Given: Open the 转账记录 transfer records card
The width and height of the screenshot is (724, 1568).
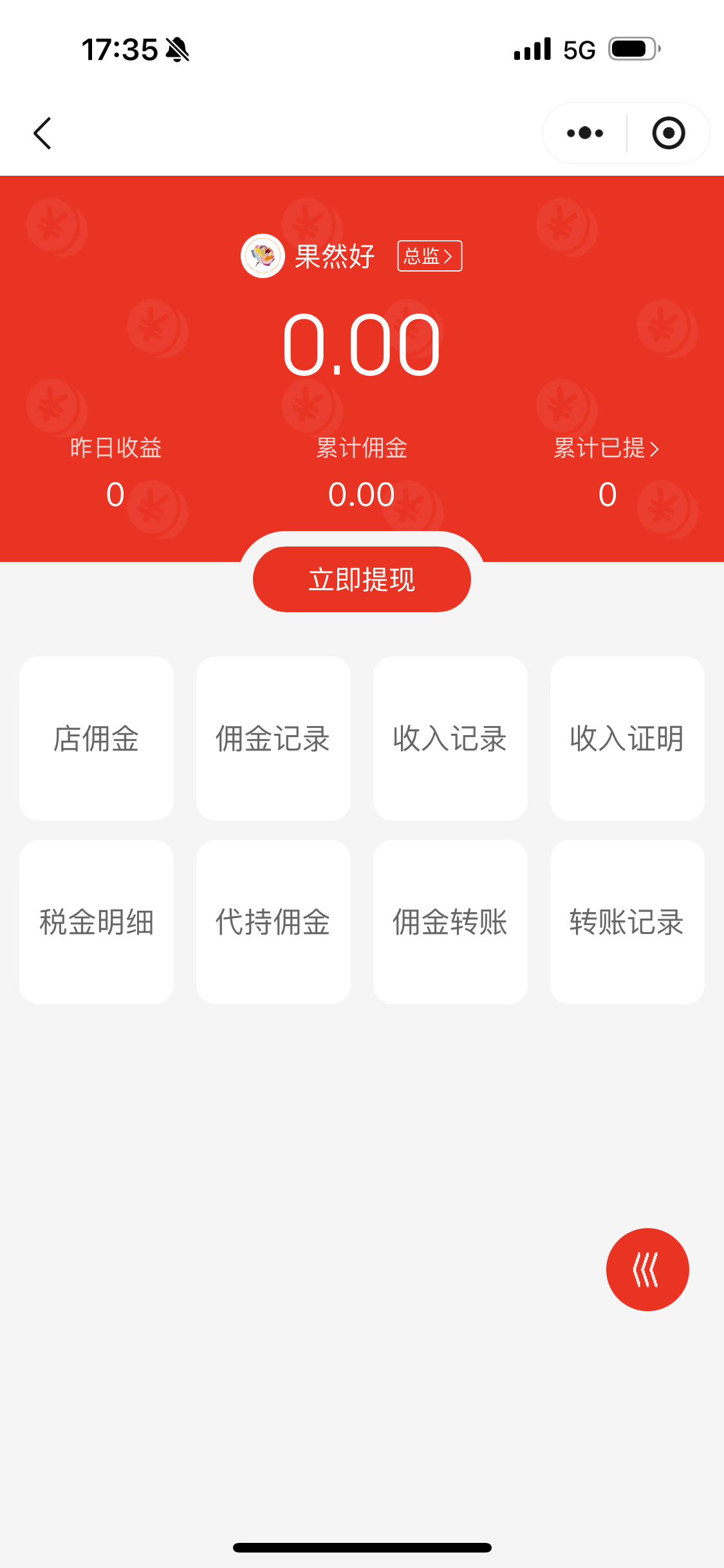Looking at the screenshot, I should click(x=627, y=922).
